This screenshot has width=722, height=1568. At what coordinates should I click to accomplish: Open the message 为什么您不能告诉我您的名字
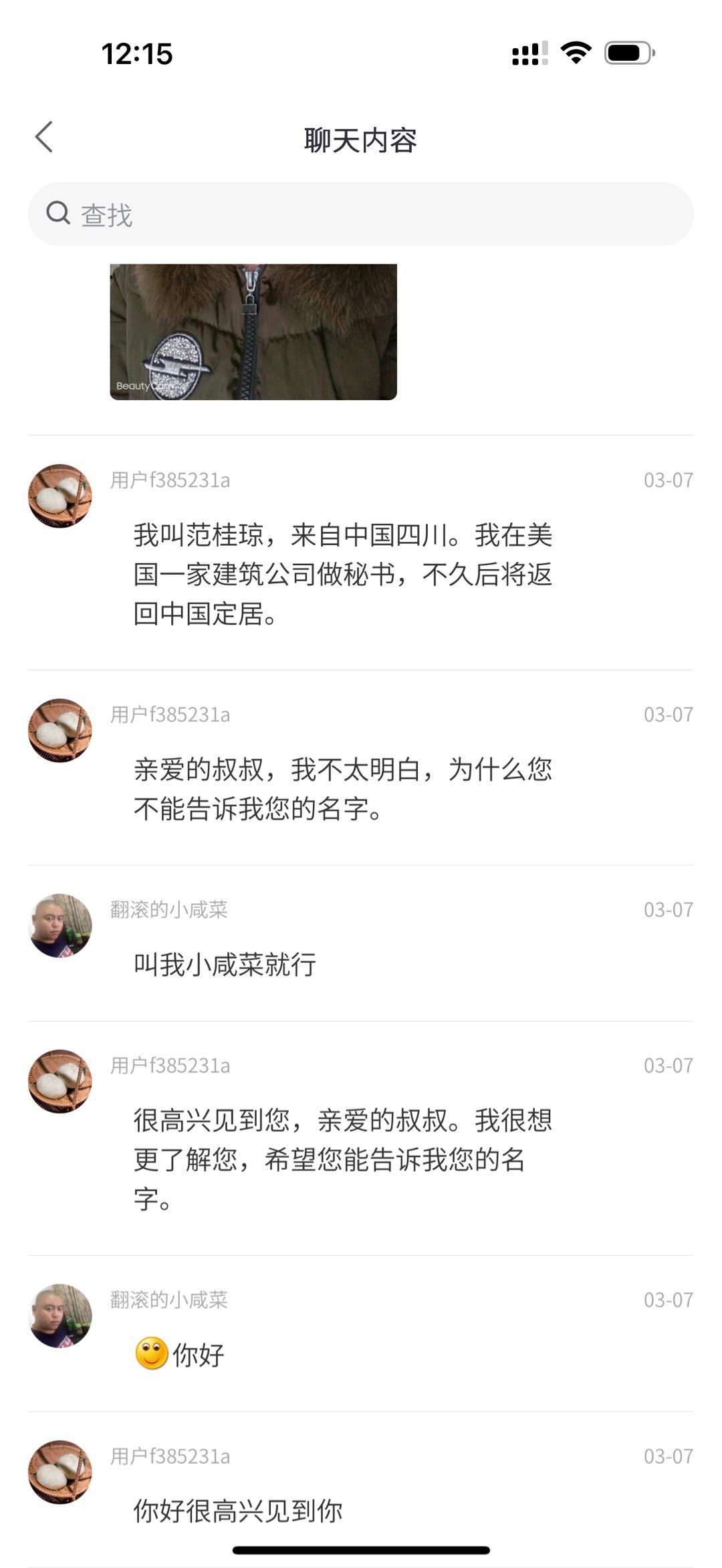pyautogui.click(x=342, y=789)
